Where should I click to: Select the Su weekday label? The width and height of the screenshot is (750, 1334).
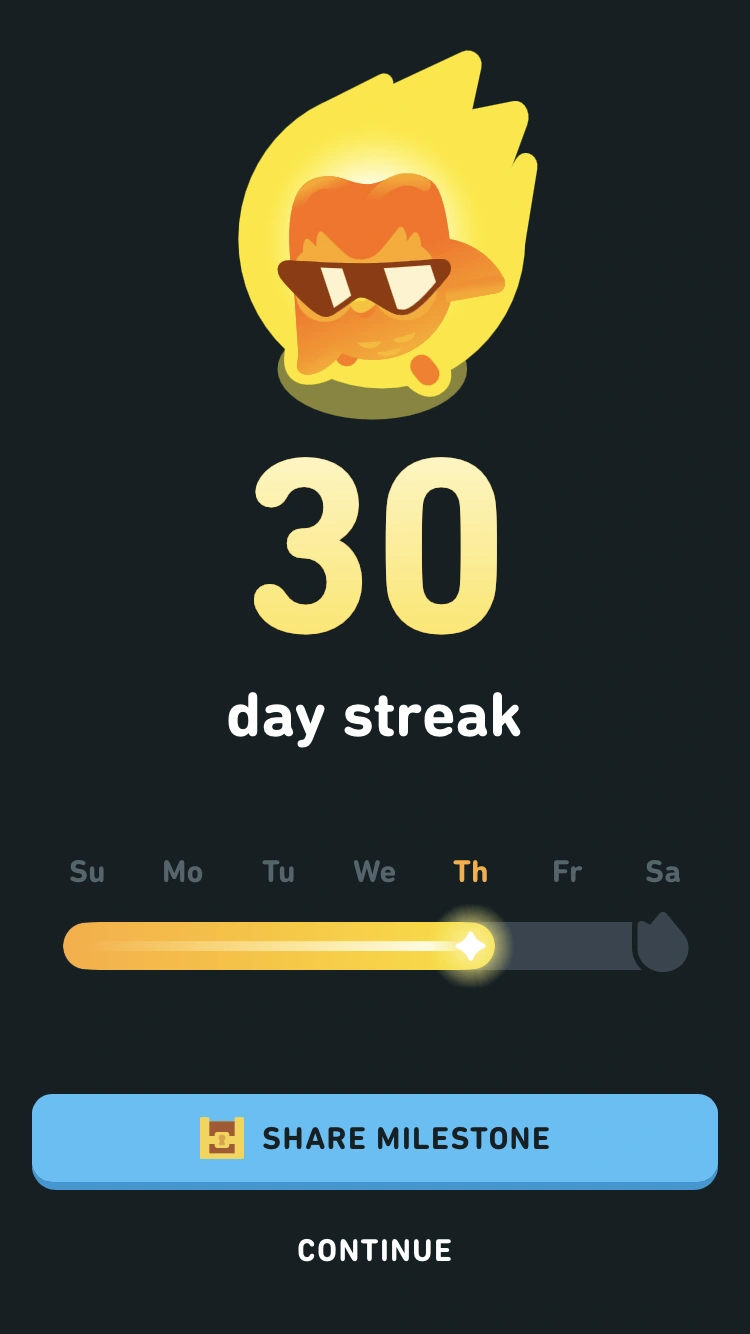point(86,872)
